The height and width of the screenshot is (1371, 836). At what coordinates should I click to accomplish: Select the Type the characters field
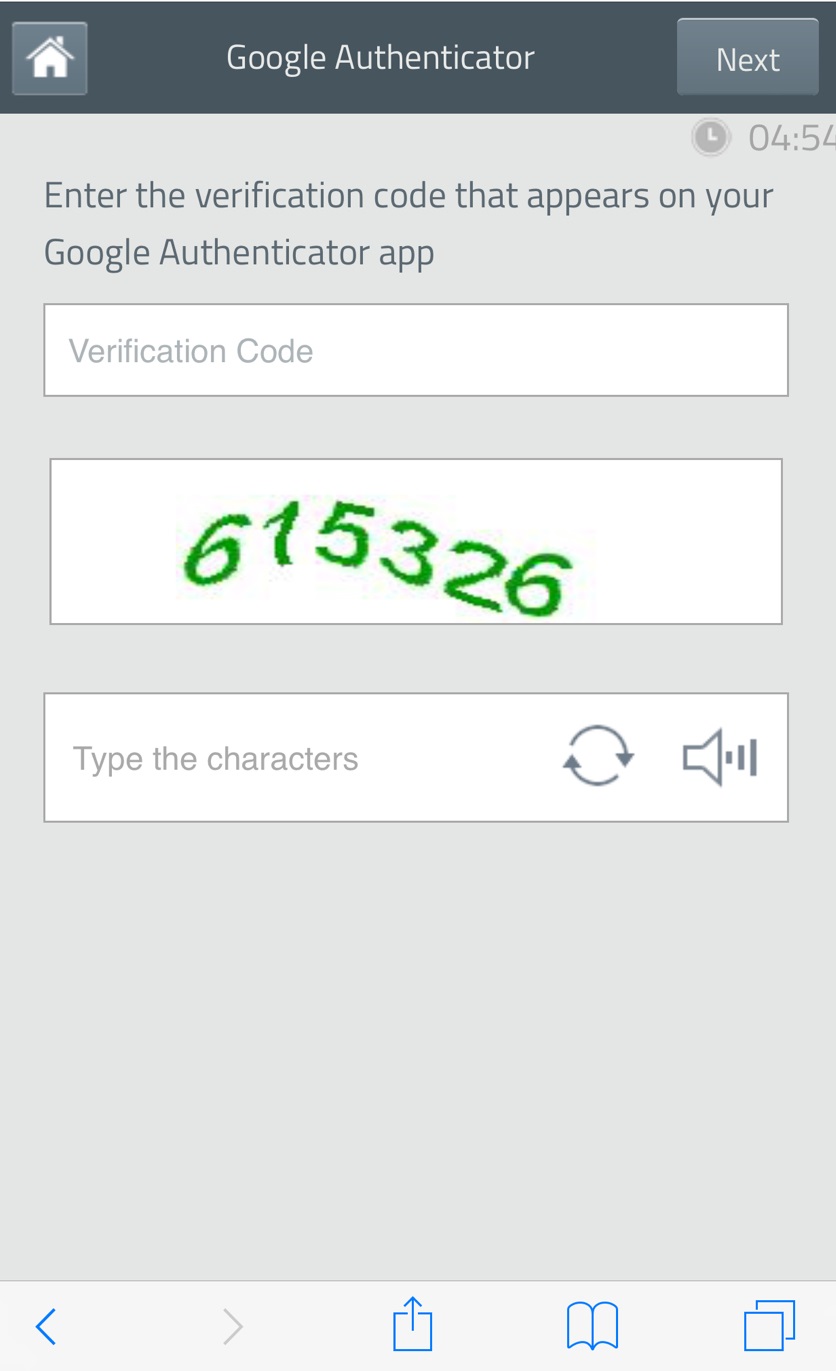point(300,758)
